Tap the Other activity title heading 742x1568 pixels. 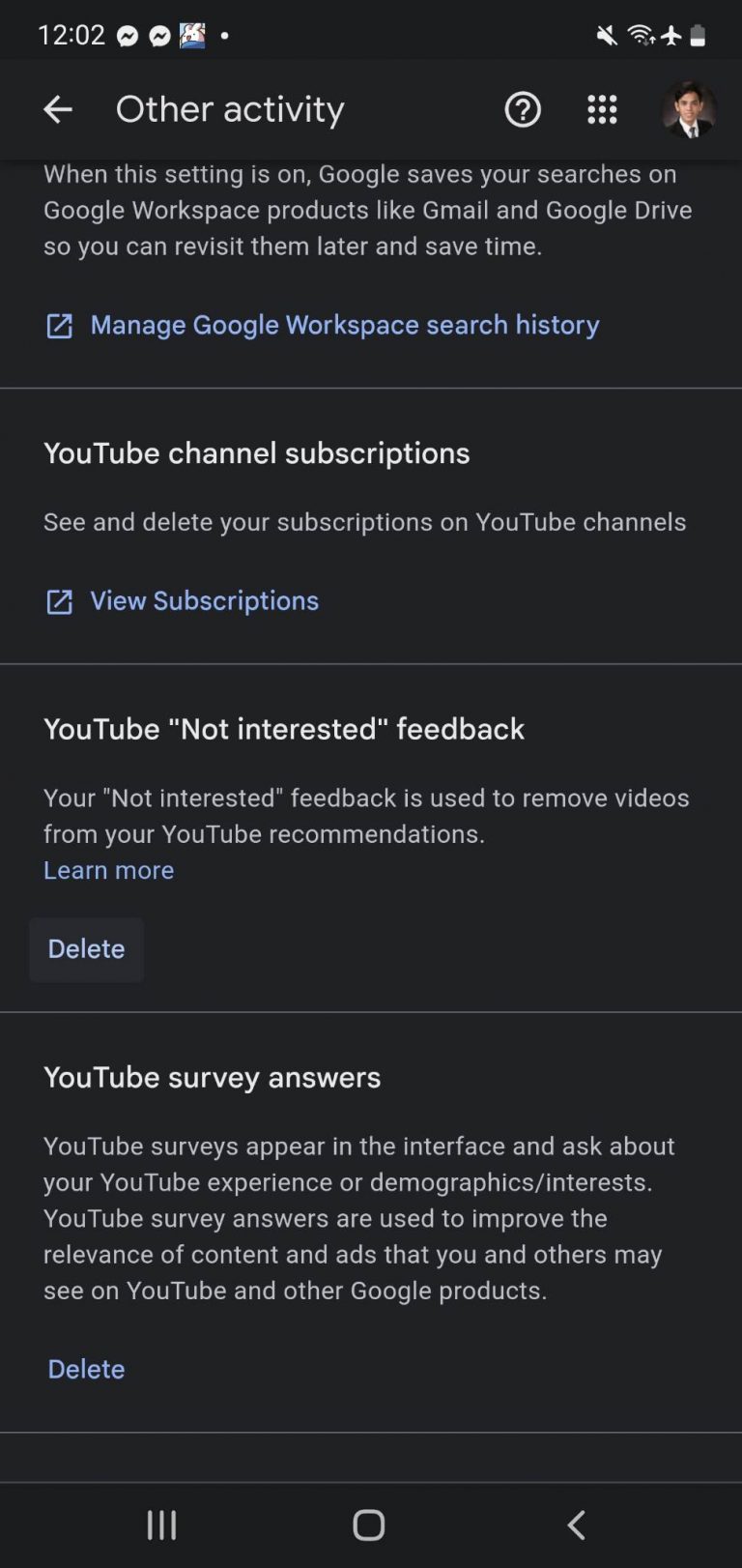[229, 109]
